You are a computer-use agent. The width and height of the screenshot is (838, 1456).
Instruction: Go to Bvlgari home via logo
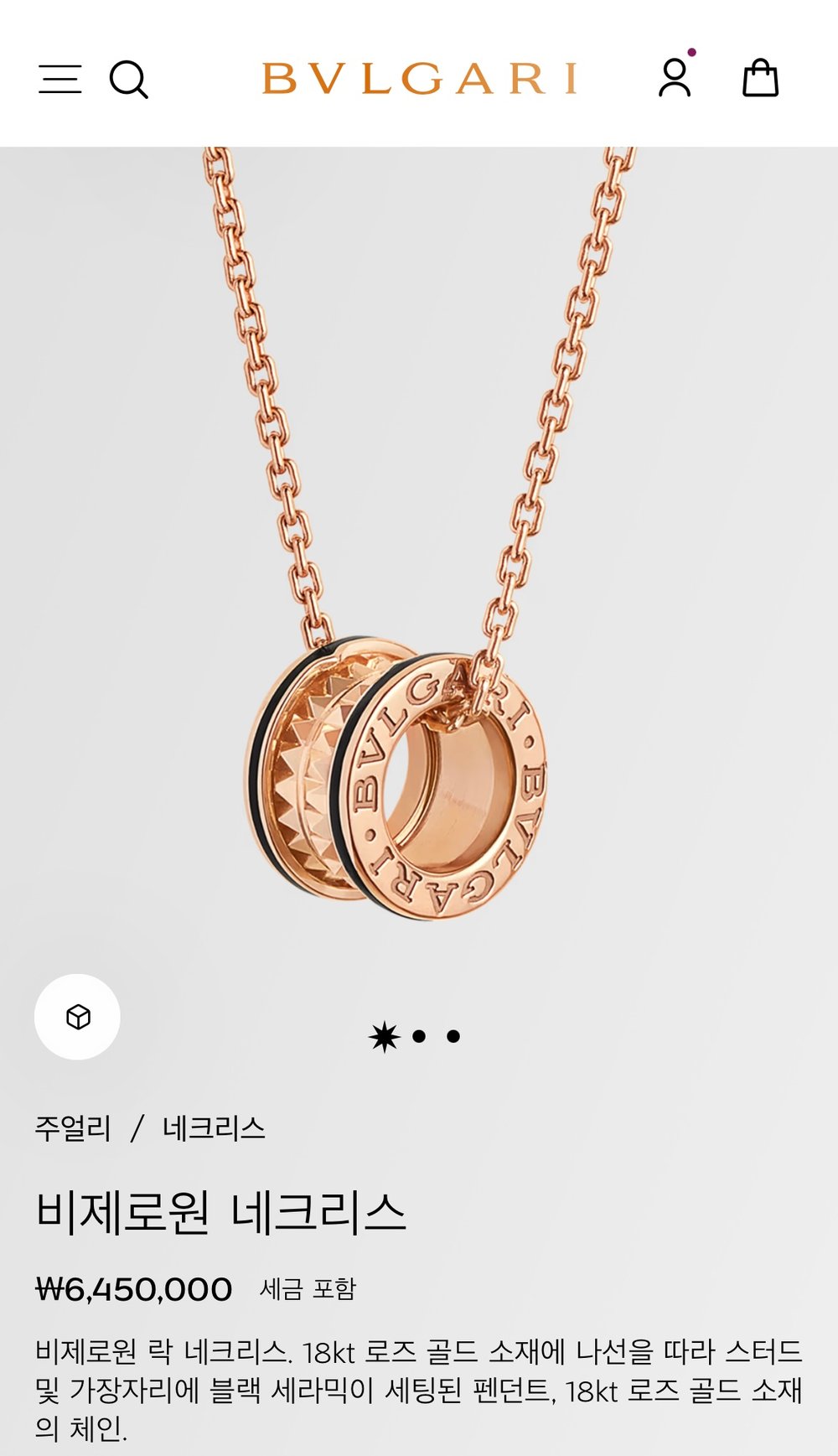pyautogui.click(x=419, y=79)
